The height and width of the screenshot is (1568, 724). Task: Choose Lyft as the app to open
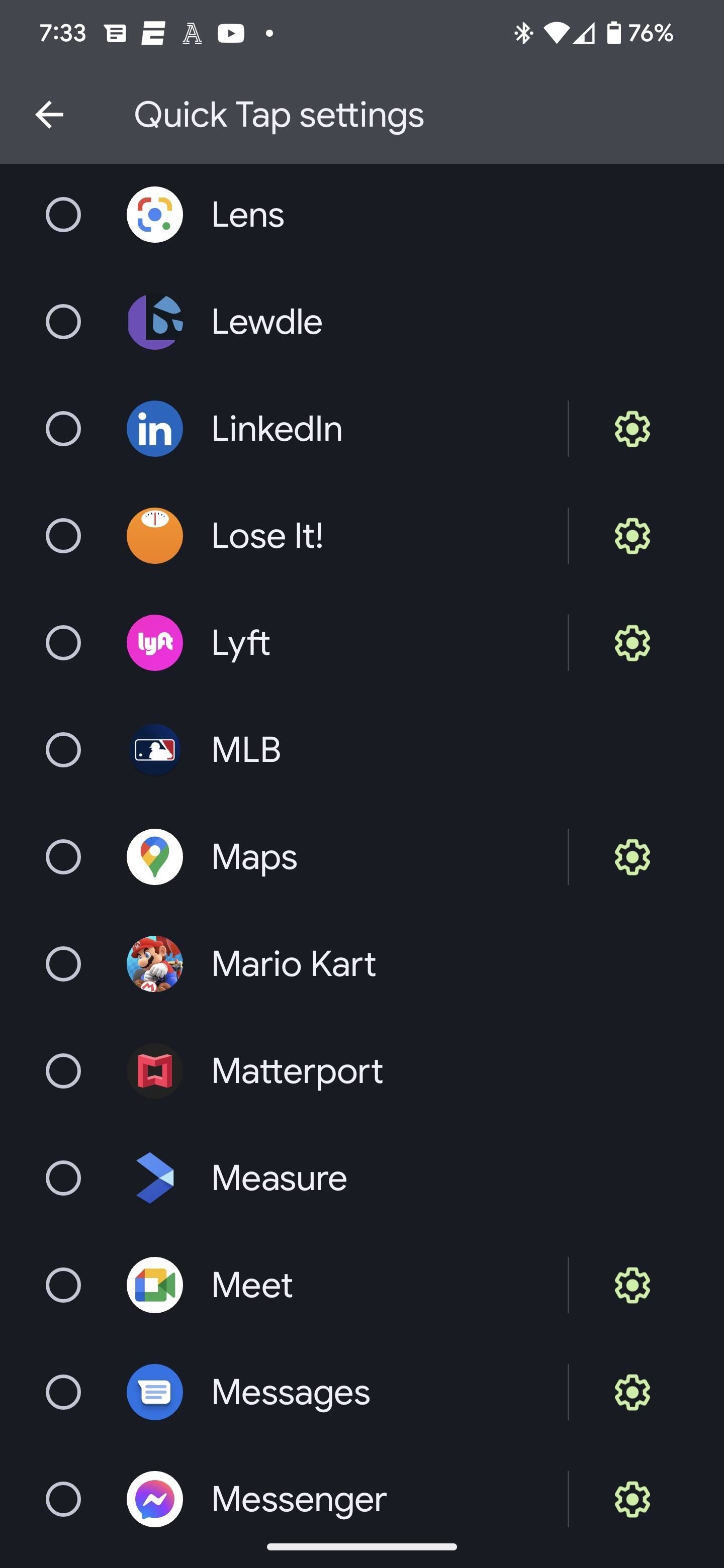(x=63, y=643)
